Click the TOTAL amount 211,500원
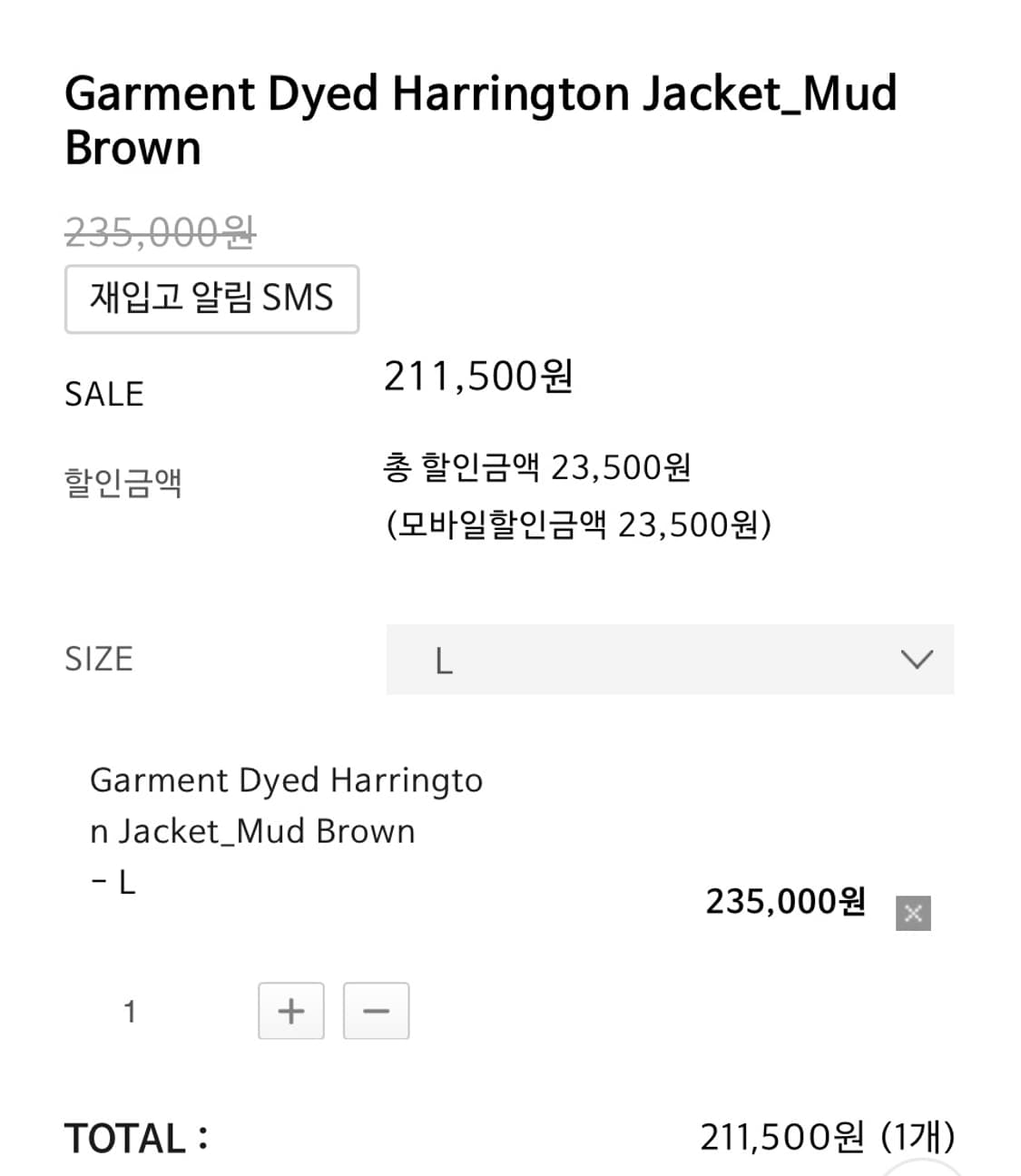 [780, 1136]
